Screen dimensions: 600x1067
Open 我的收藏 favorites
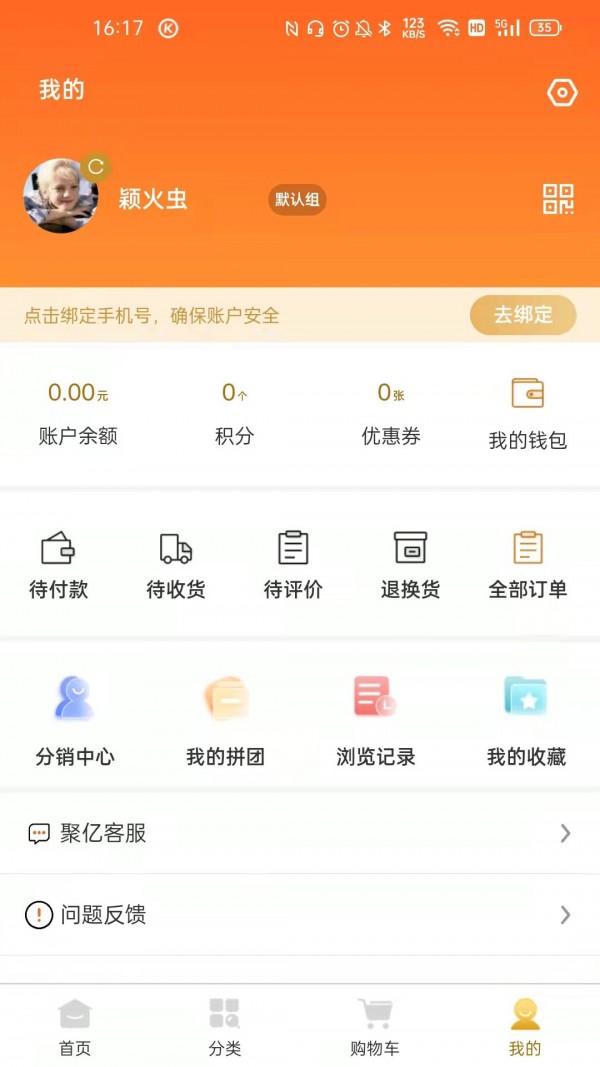(x=526, y=721)
